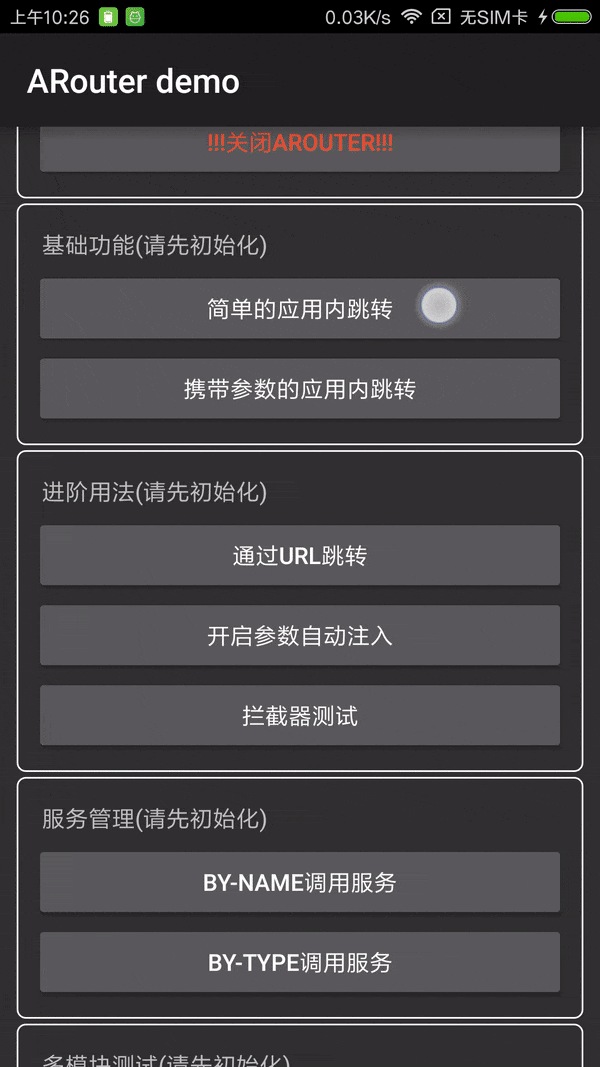
Task: Launch 通过URL跳转
Action: 300,555
